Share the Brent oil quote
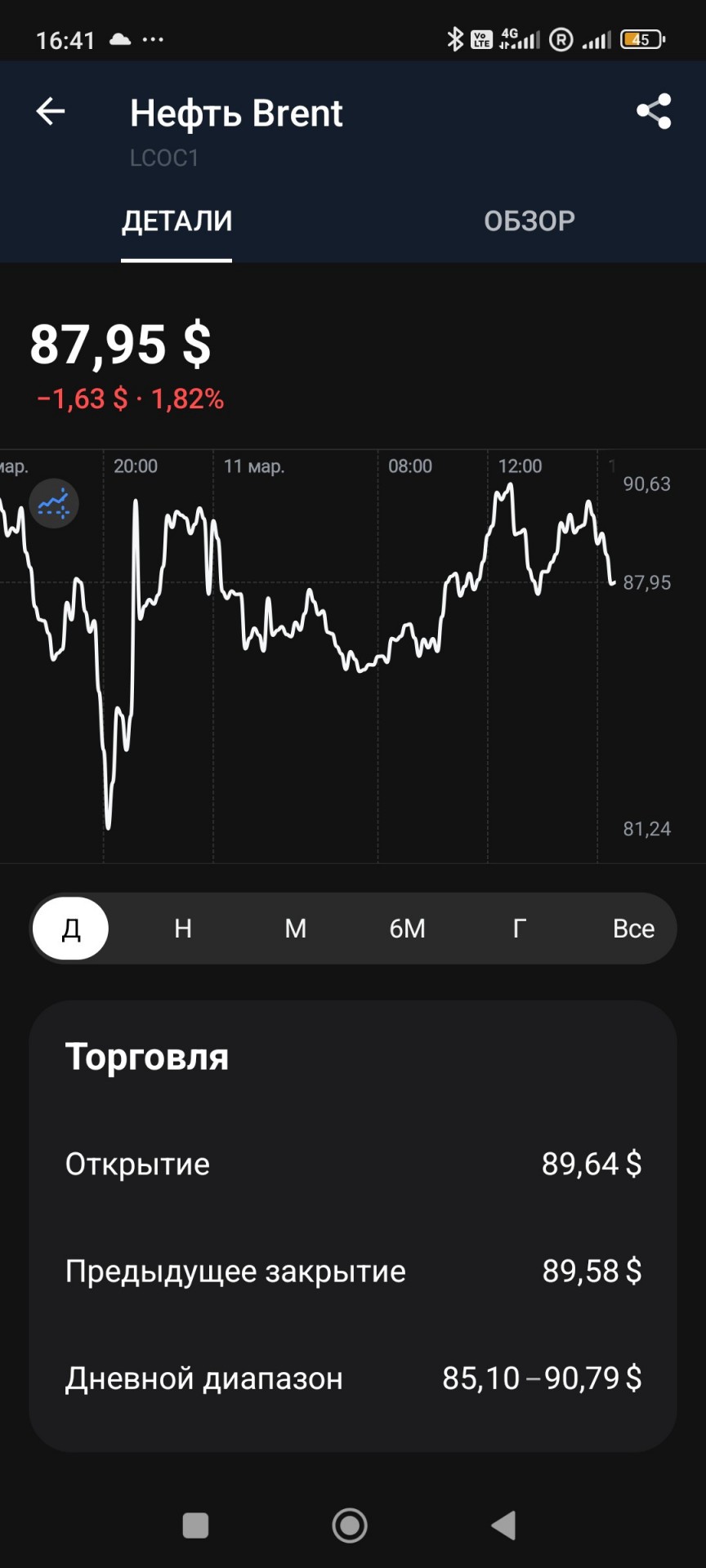The width and height of the screenshot is (706, 1568). 654,112
